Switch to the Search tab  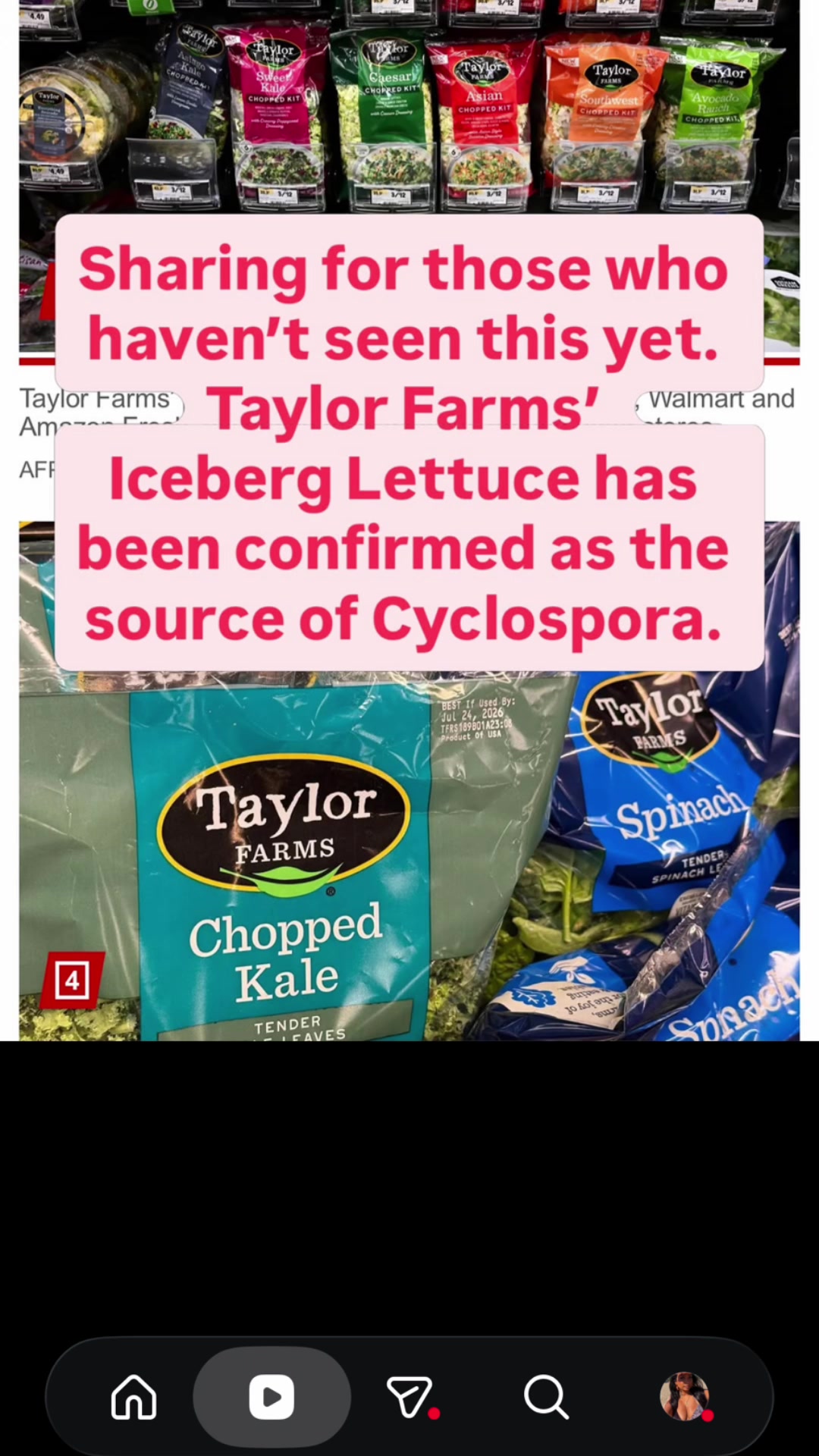coord(546,1397)
